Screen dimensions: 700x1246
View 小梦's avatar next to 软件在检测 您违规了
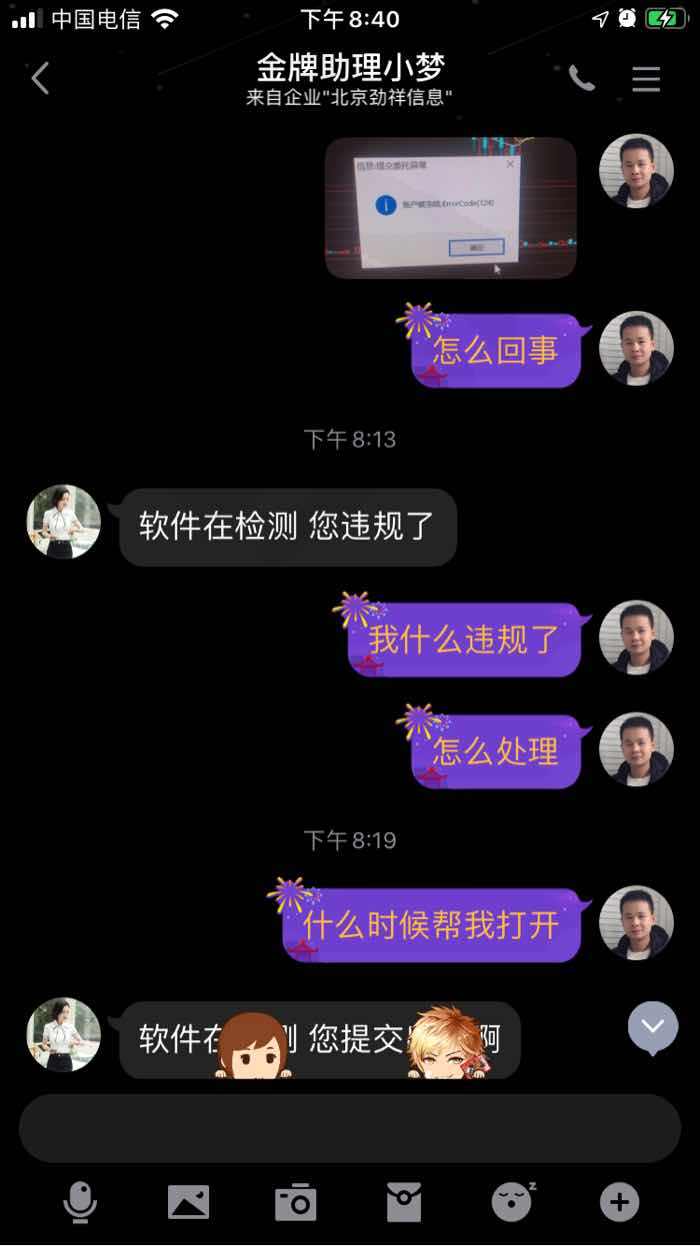click(64, 522)
